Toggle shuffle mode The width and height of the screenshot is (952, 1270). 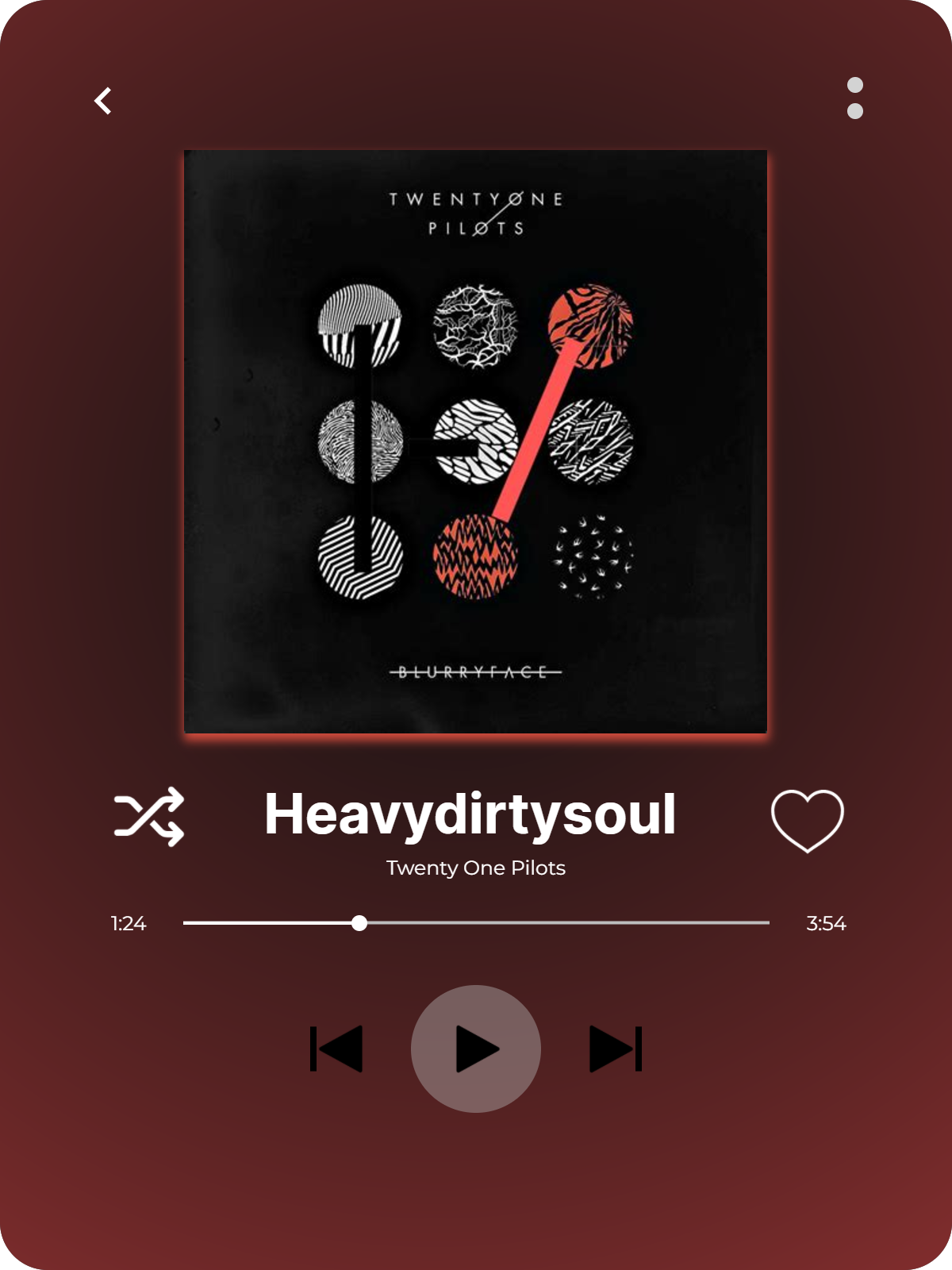pyautogui.click(x=149, y=817)
